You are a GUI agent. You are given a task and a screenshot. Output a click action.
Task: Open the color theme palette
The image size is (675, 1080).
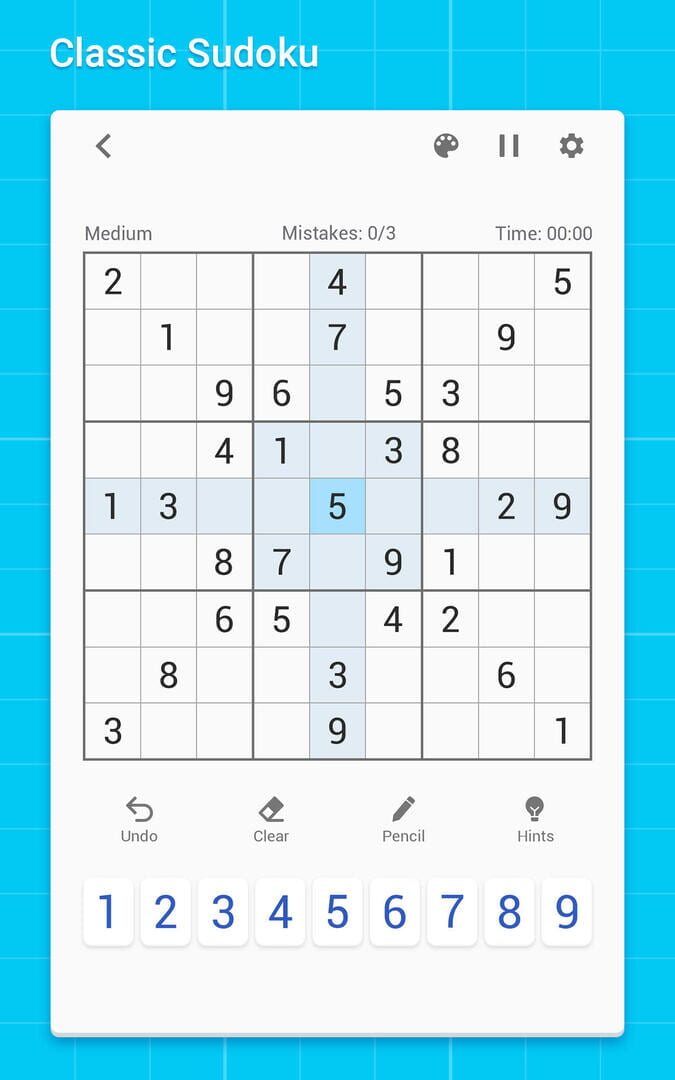pos(446,146)
